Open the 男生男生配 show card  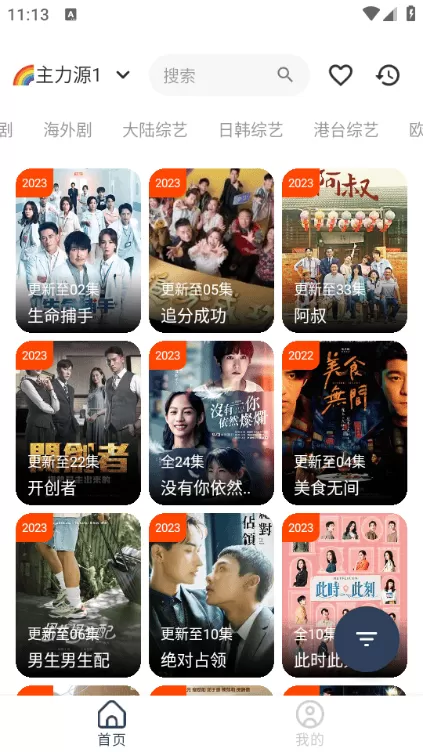click(78, 595)
